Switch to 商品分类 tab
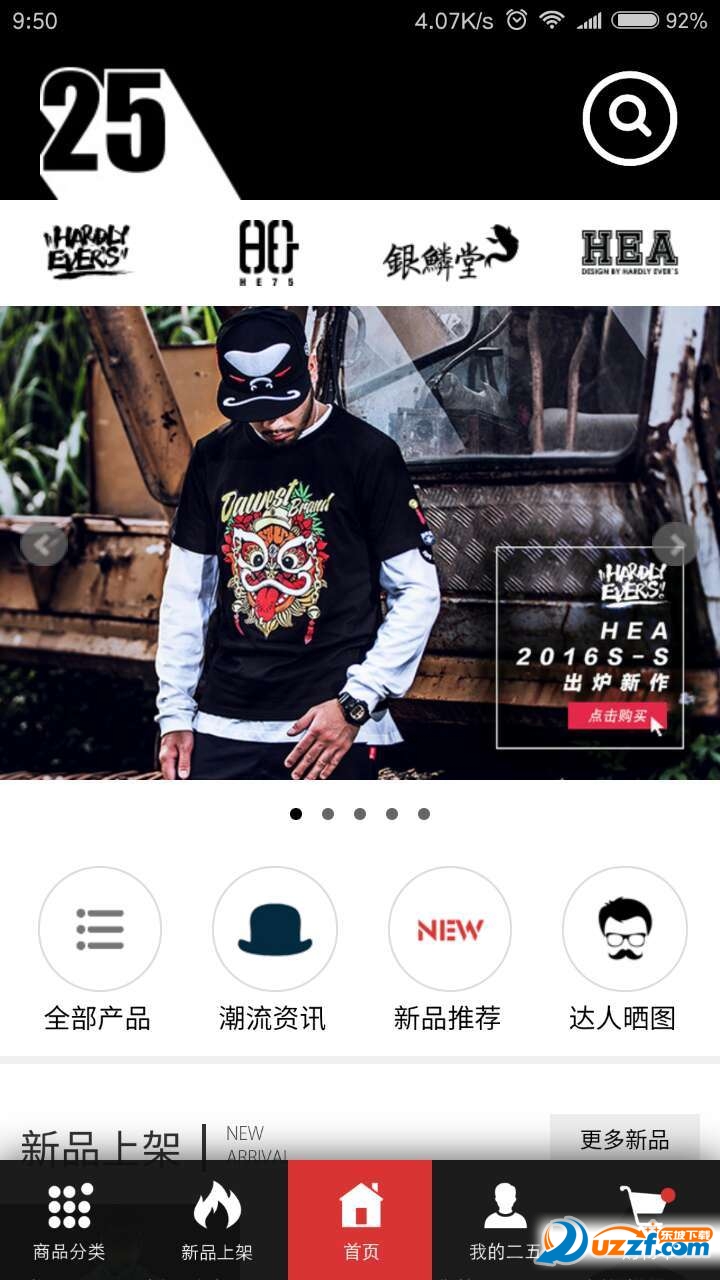 (x=70, y=1222)
